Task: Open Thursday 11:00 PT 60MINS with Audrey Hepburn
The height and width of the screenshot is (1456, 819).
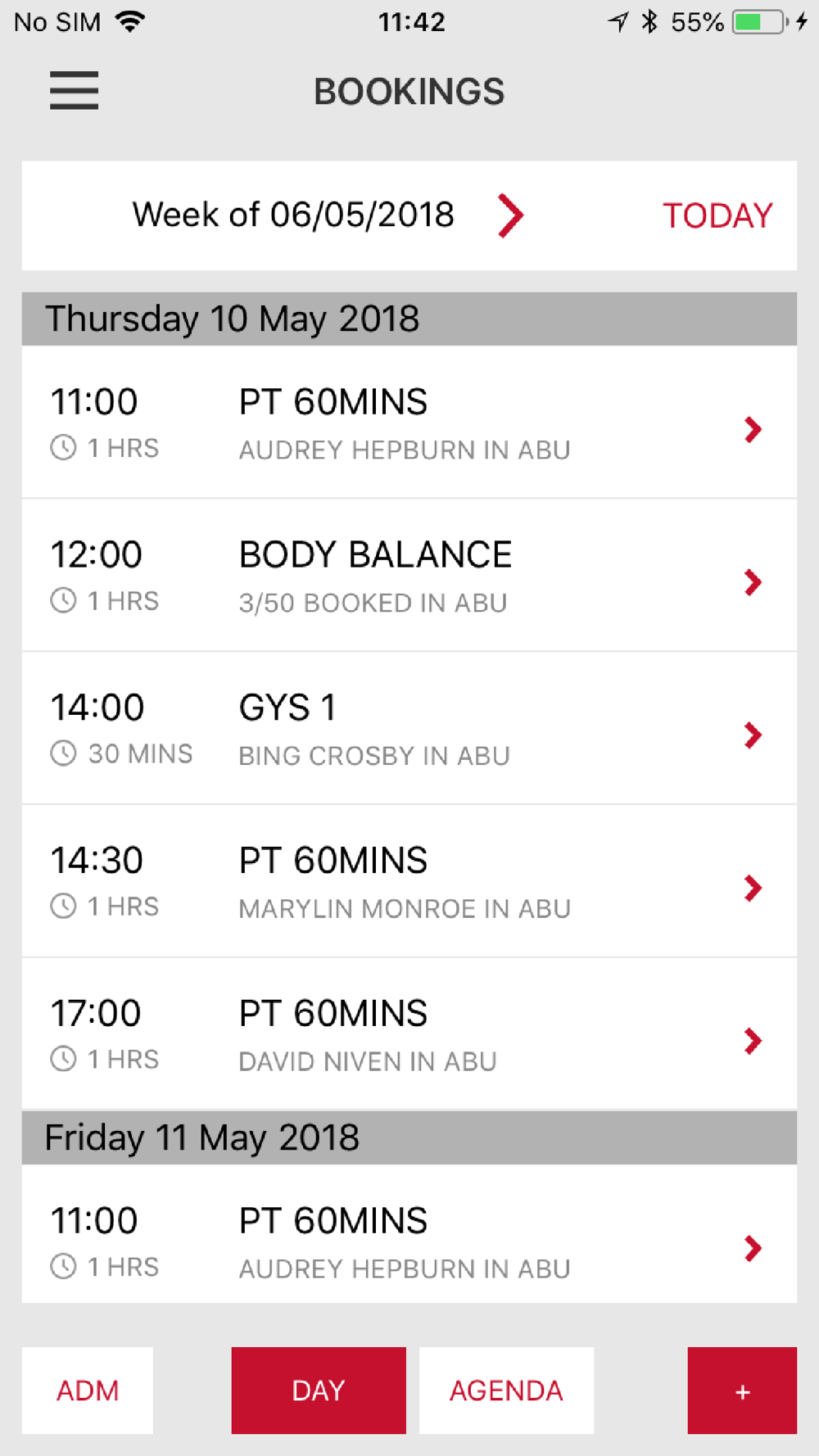Action: (409, 422)
